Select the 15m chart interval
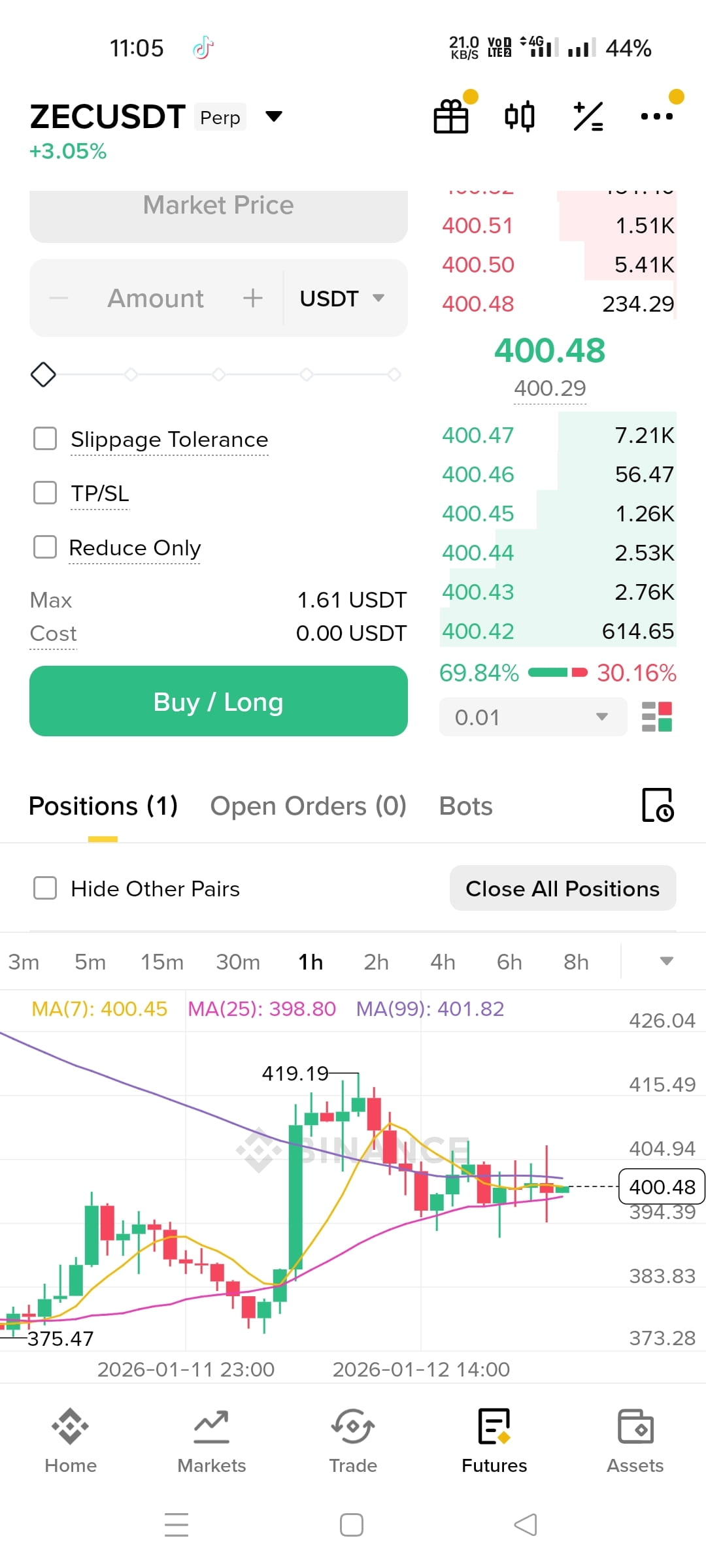This screenshot has width=706, height=1568. tap(162, 962)
